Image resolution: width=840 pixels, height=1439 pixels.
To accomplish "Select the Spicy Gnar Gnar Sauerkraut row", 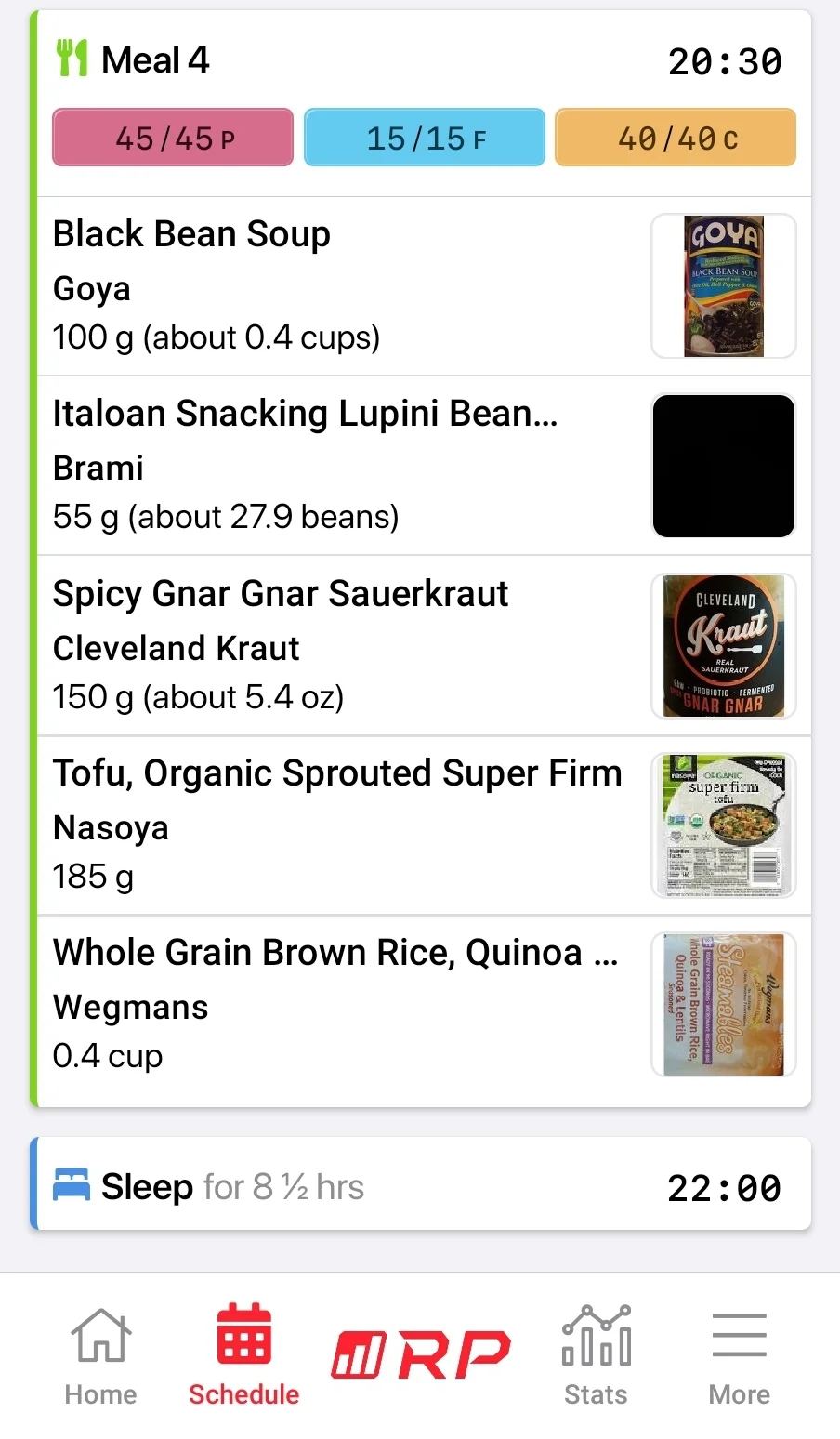I will click(424, 645).
